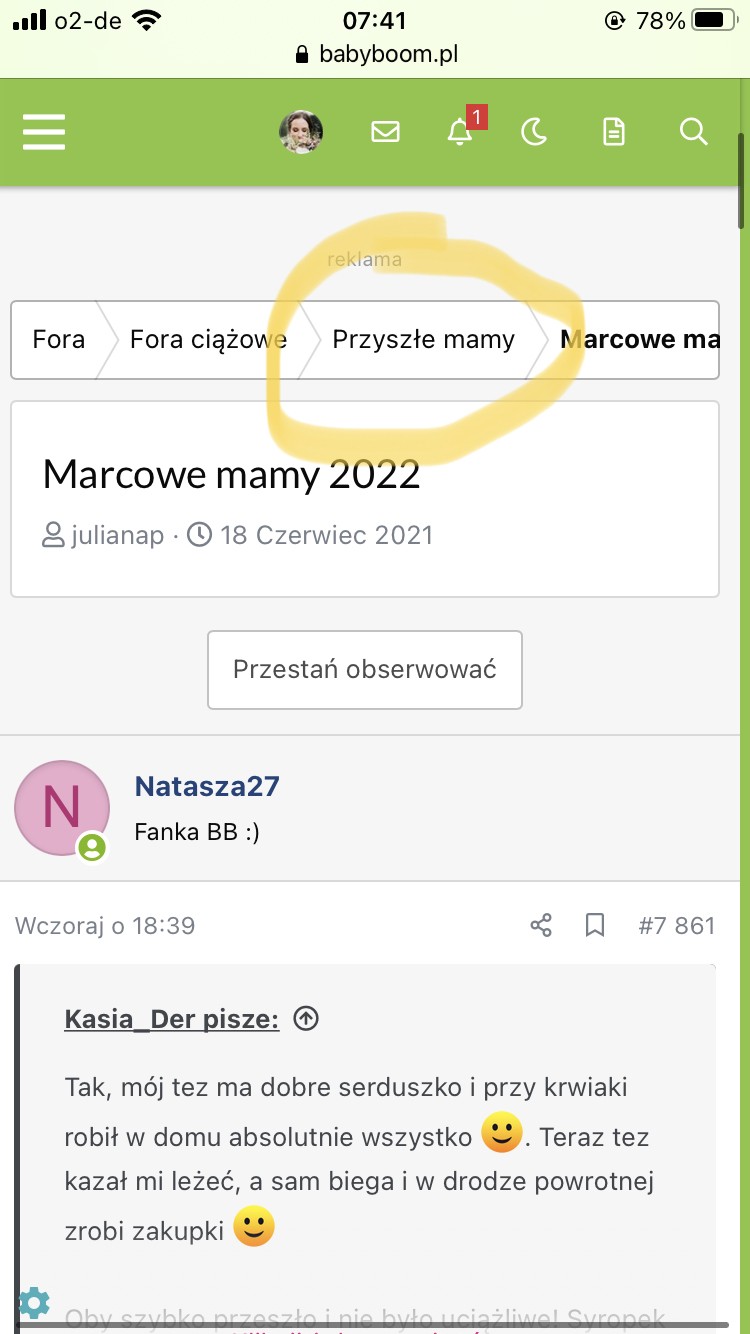Go to Fora breadcrumb

pyautogui.click(x=58, y=340)
